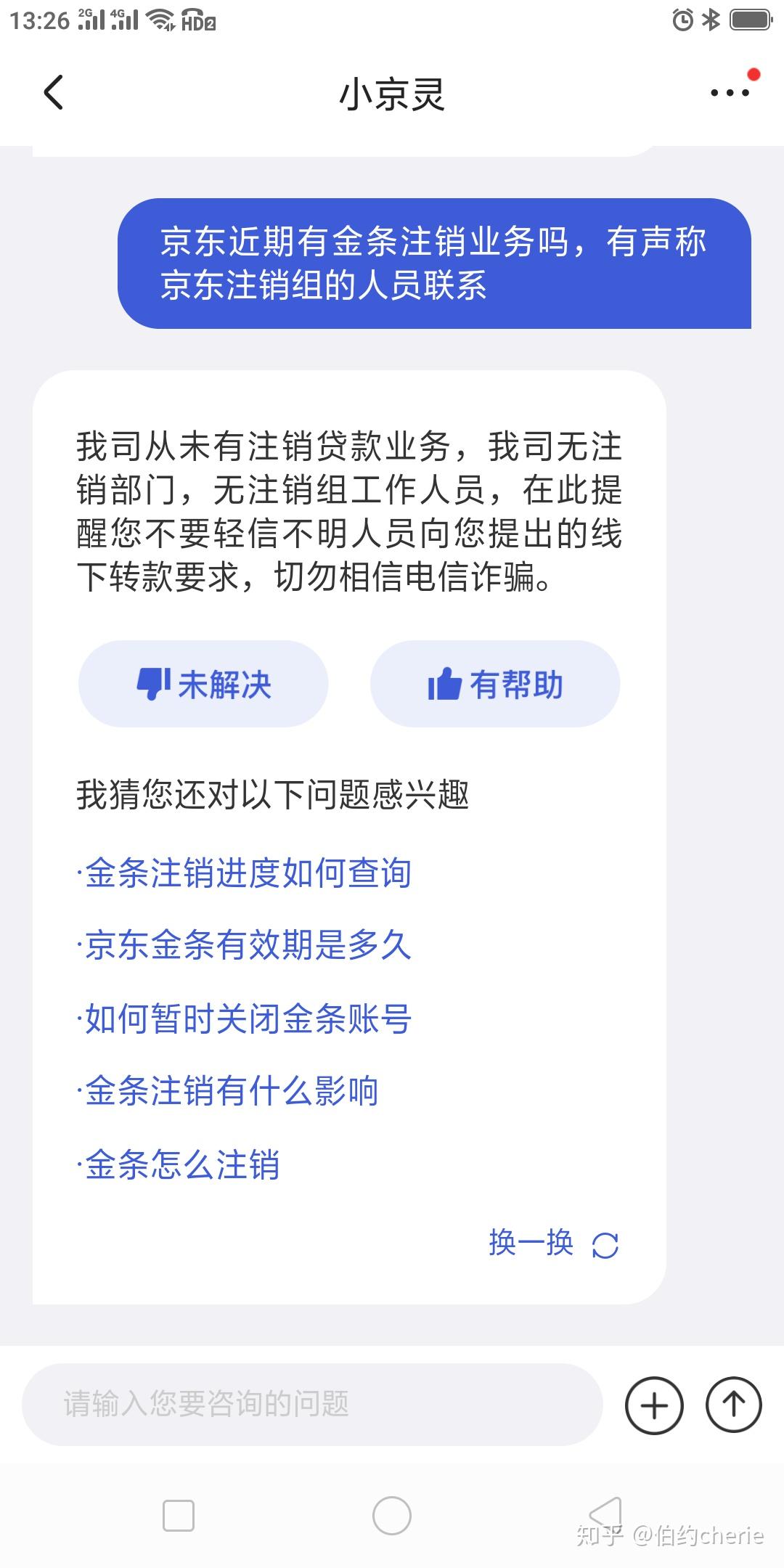Refresh suggestions with 换一换

(553, 1244)
